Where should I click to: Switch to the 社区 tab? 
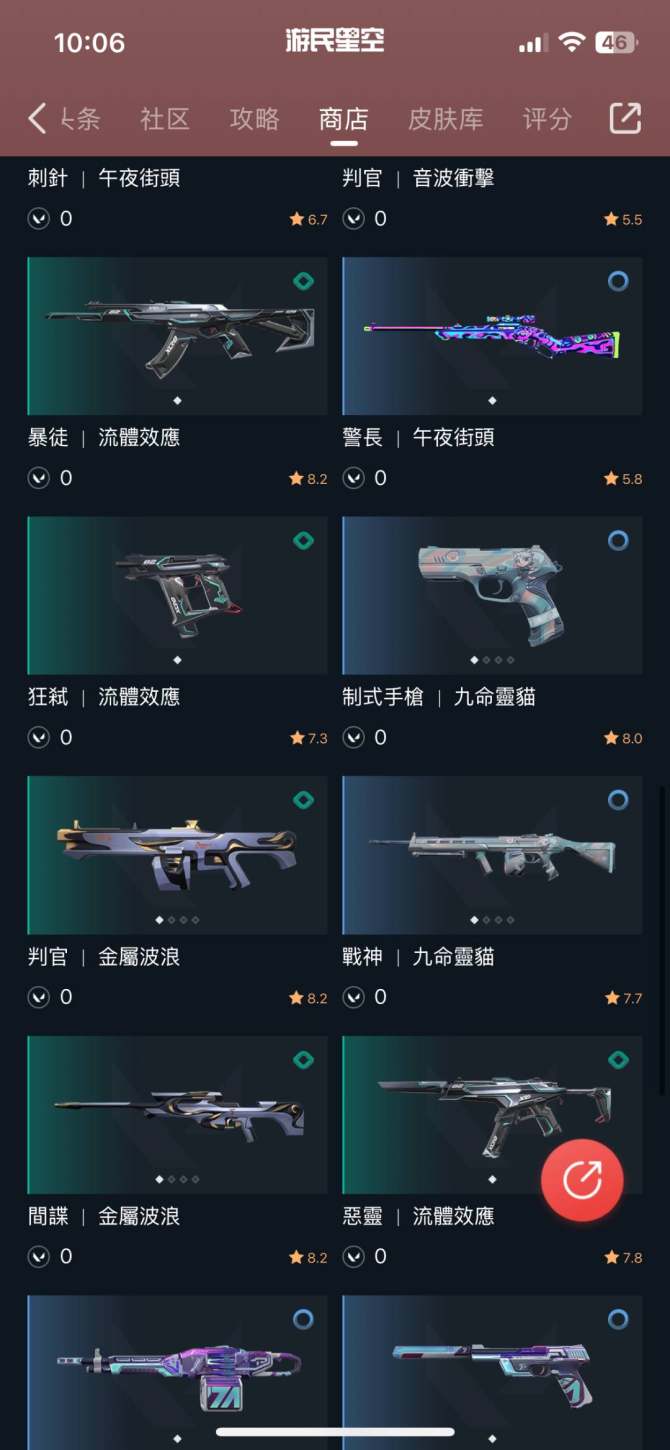coord(164,119)
